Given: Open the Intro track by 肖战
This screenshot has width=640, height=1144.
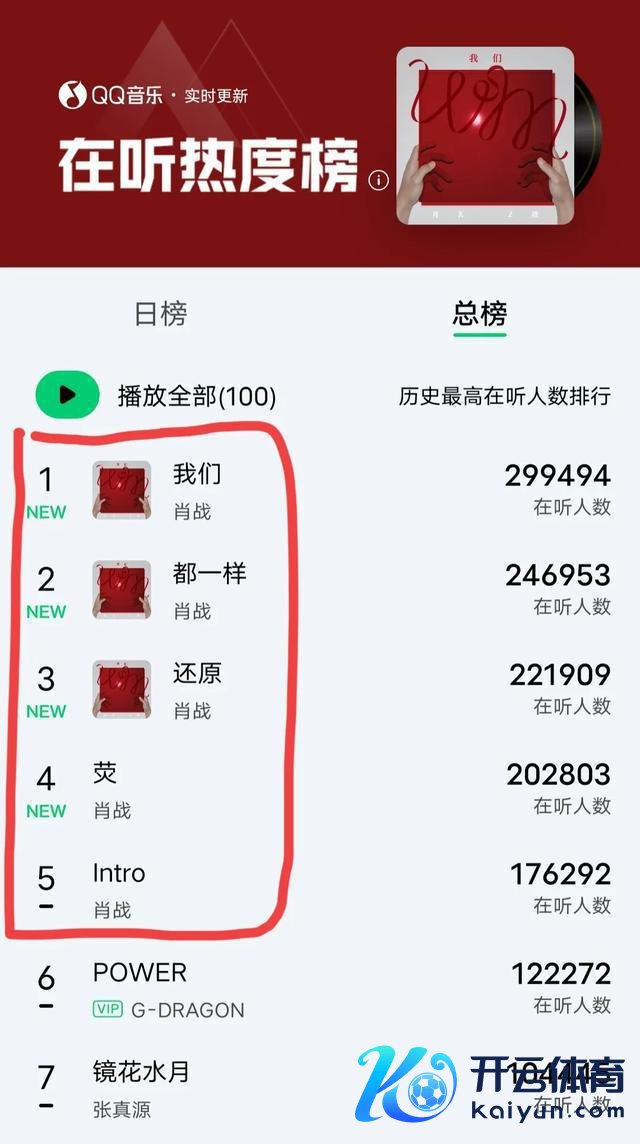Looking at the screenshot, I should pyautogui.click(x=119, y=873).
